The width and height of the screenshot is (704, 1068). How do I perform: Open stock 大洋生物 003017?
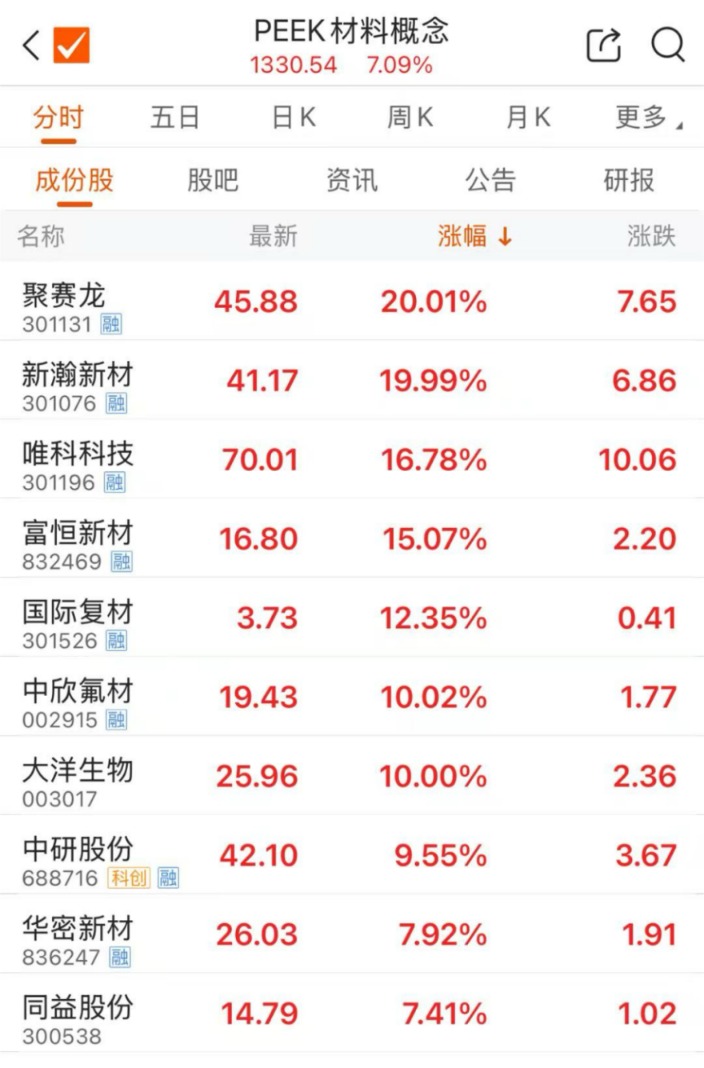pyautogui.click(x=78, y=777)
